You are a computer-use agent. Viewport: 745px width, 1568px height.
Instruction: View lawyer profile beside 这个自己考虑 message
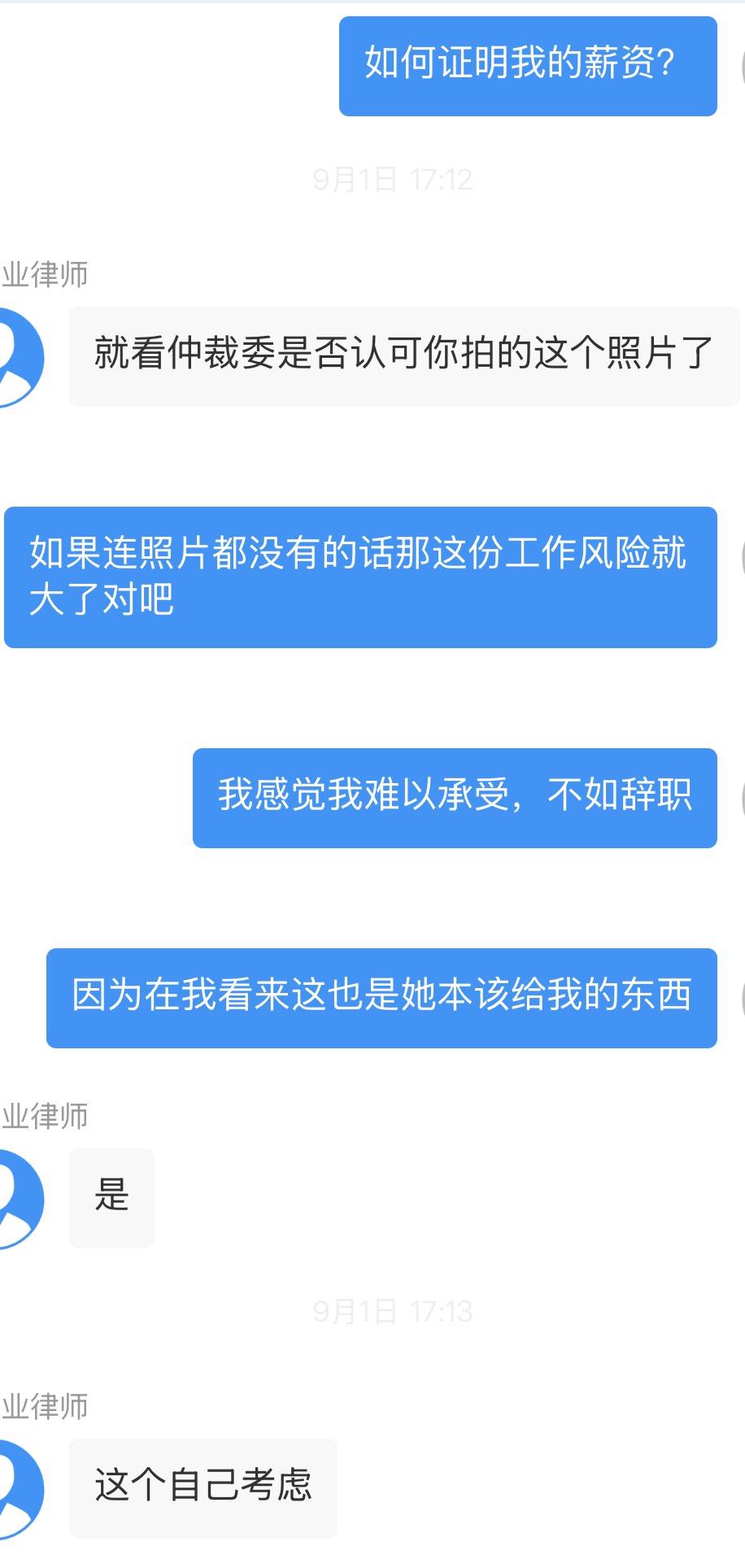click(x=18, y=1488)
